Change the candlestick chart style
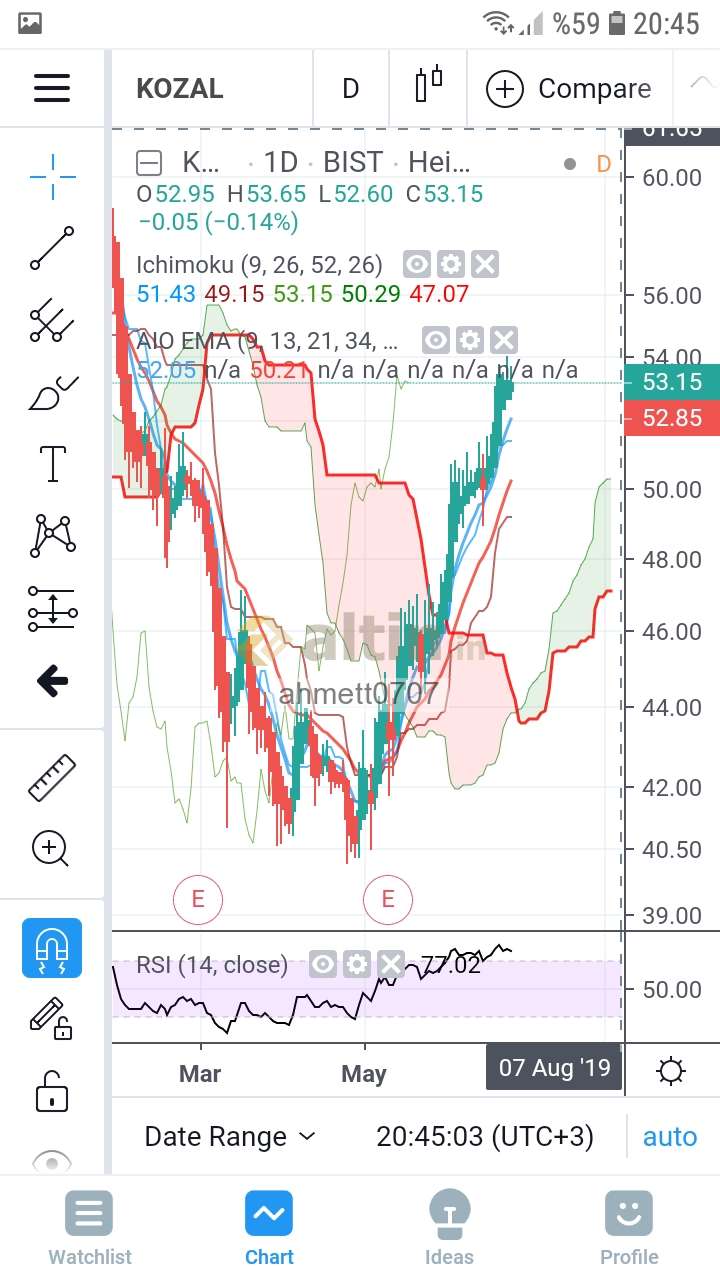Screen dimensions: 720x1280 coord(429,86)
